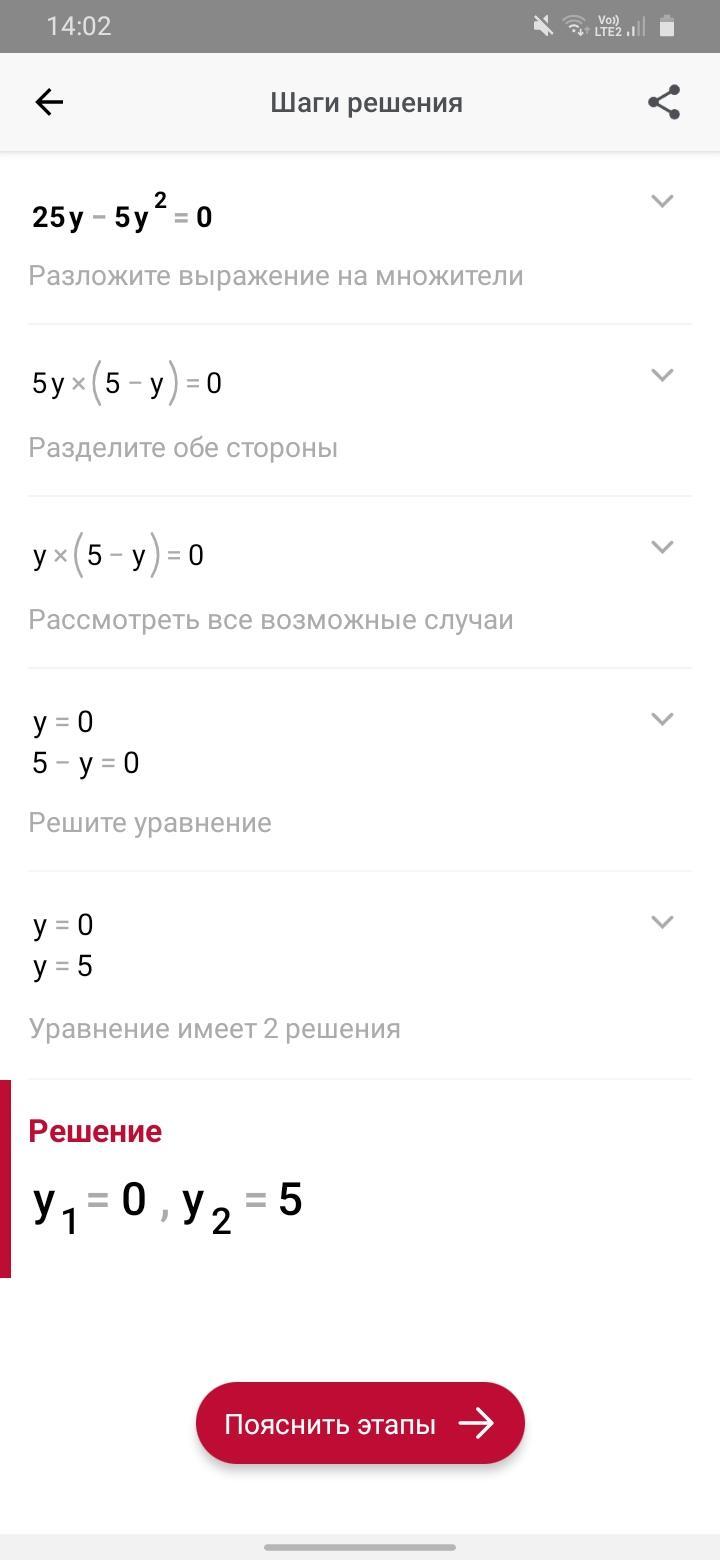The width and height of the screenshot is (720, 1560).
Task: Go back using the arrow icon
Action: [49, 102]
